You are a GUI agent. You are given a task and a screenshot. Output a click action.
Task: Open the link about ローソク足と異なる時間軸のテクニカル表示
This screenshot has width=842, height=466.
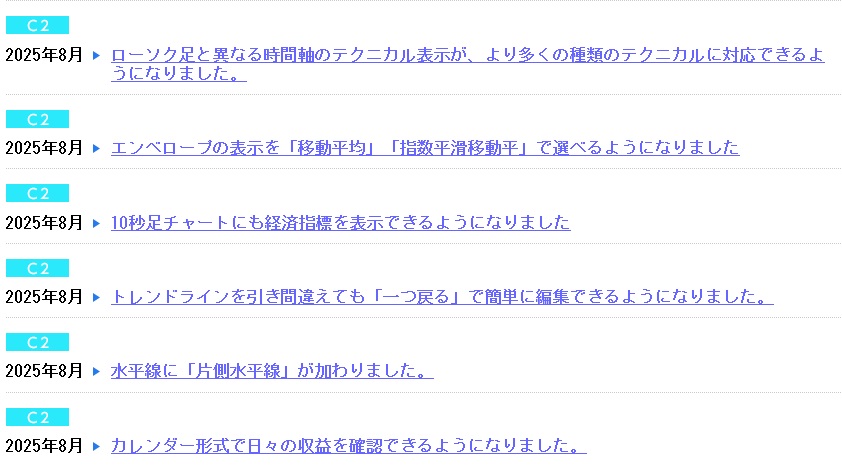point(467,56)
